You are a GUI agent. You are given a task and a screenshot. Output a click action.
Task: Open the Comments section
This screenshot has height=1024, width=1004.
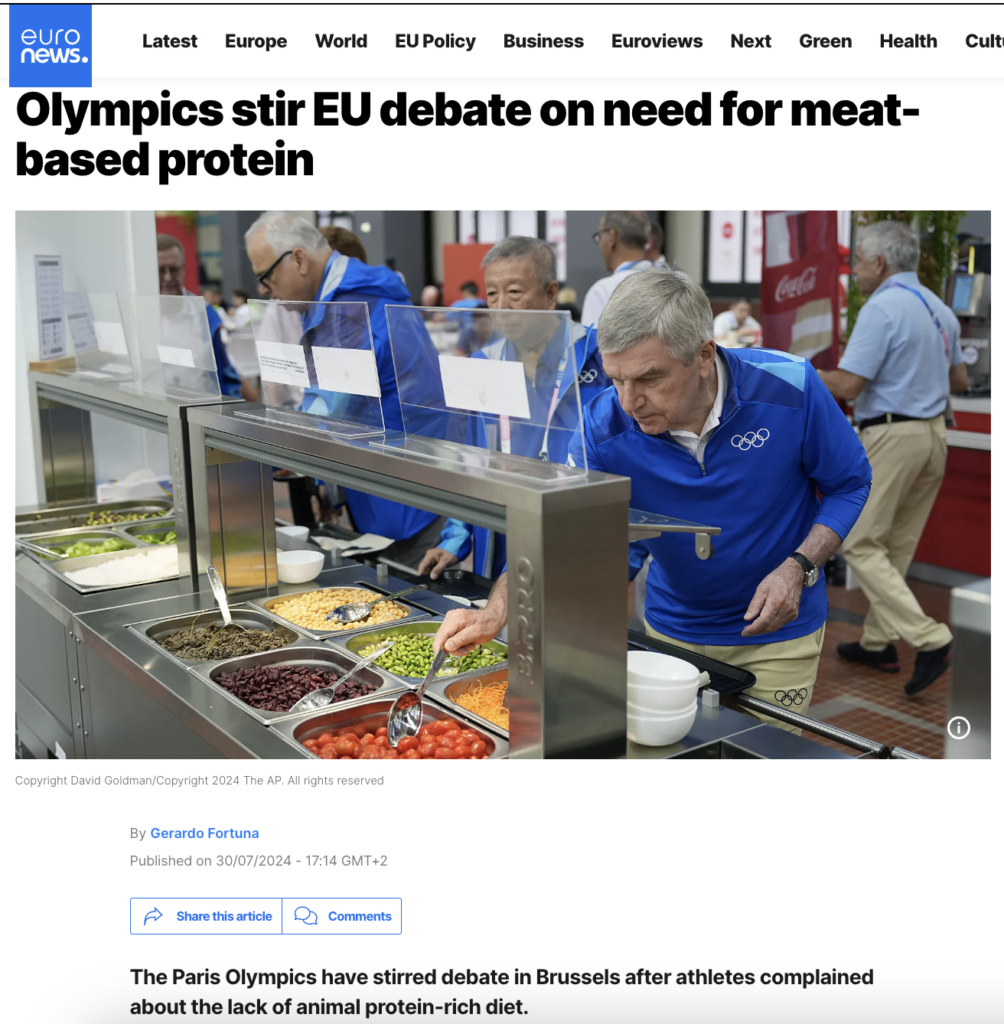click(x=342, y=916)
